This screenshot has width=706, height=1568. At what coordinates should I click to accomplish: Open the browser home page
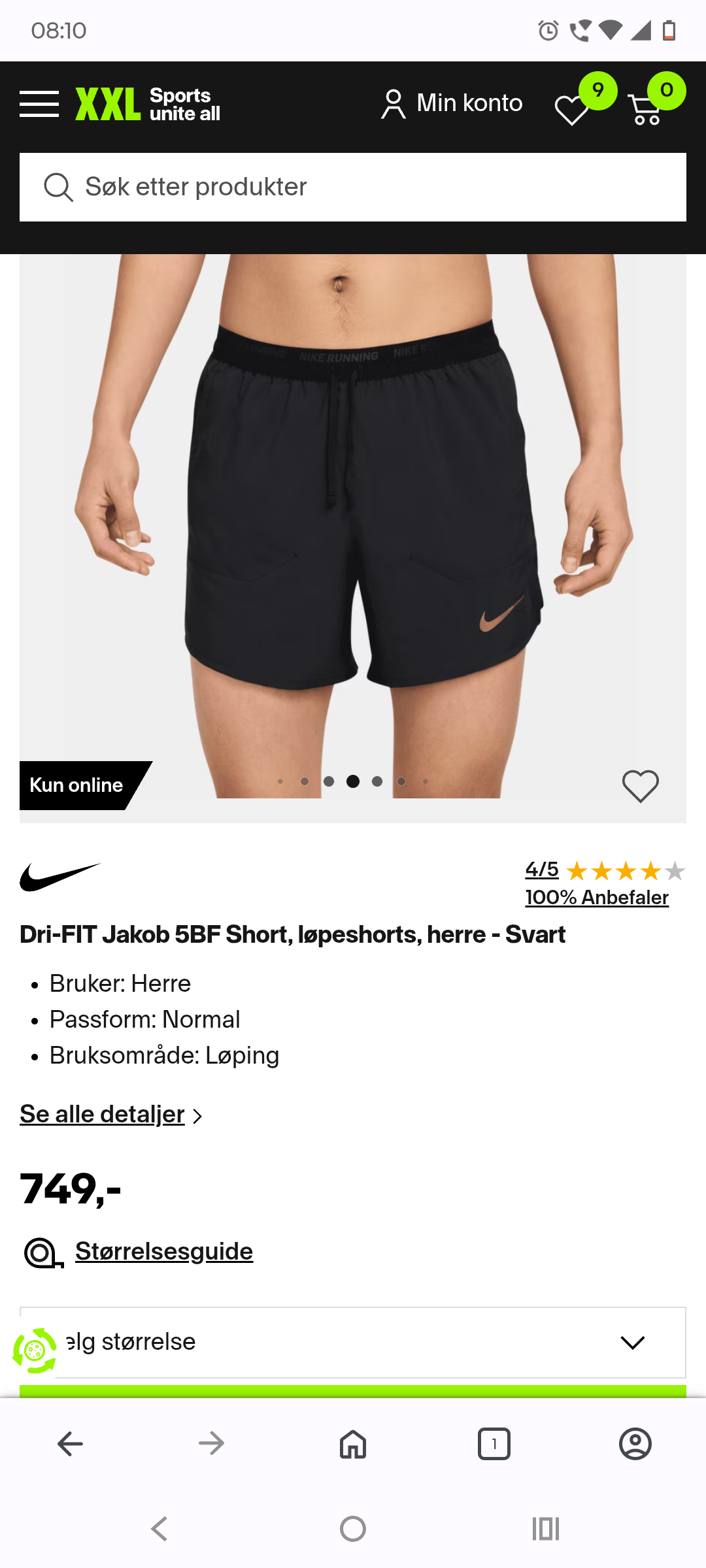coord(353,1444)
